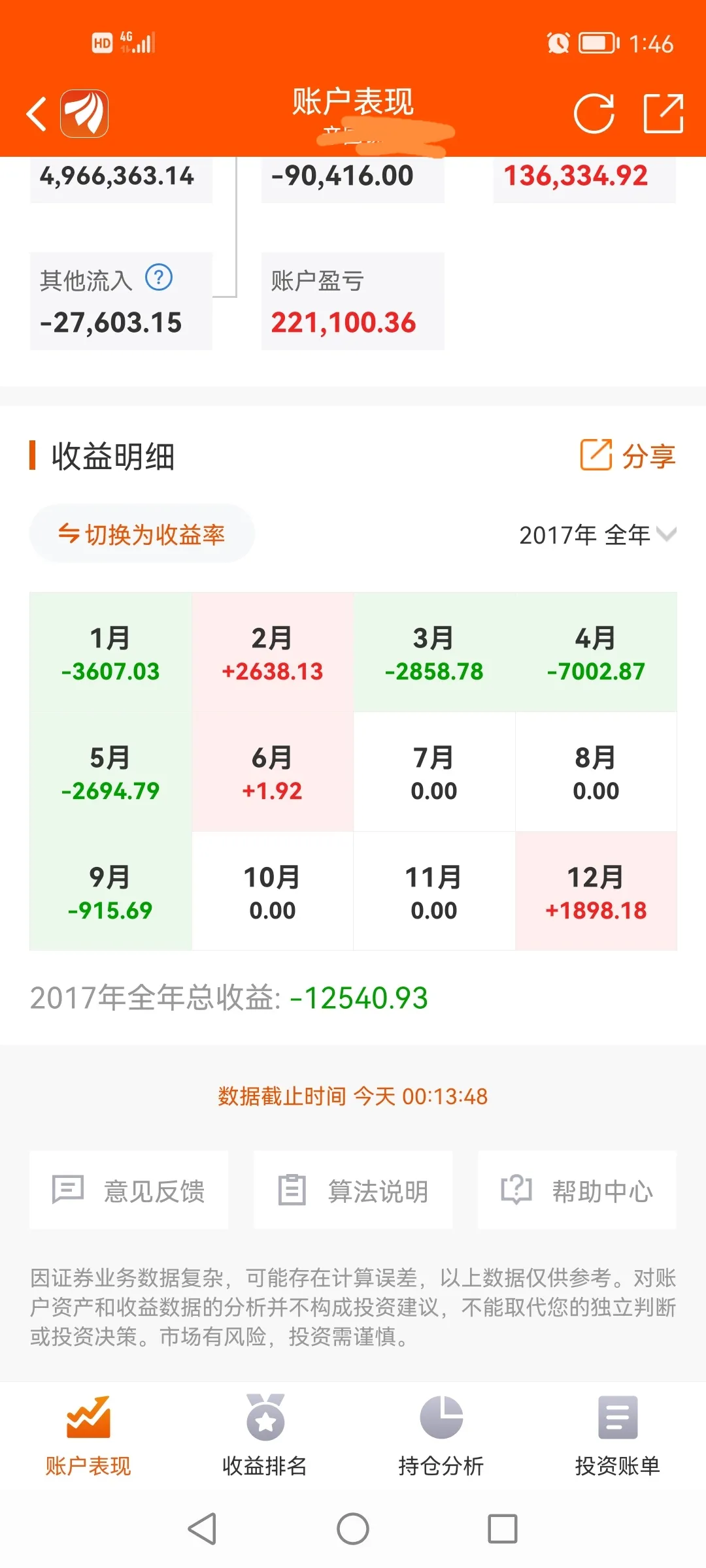Tap the system home button
Viewport: 706px width, 1568px height.
tap(353, 1529)
